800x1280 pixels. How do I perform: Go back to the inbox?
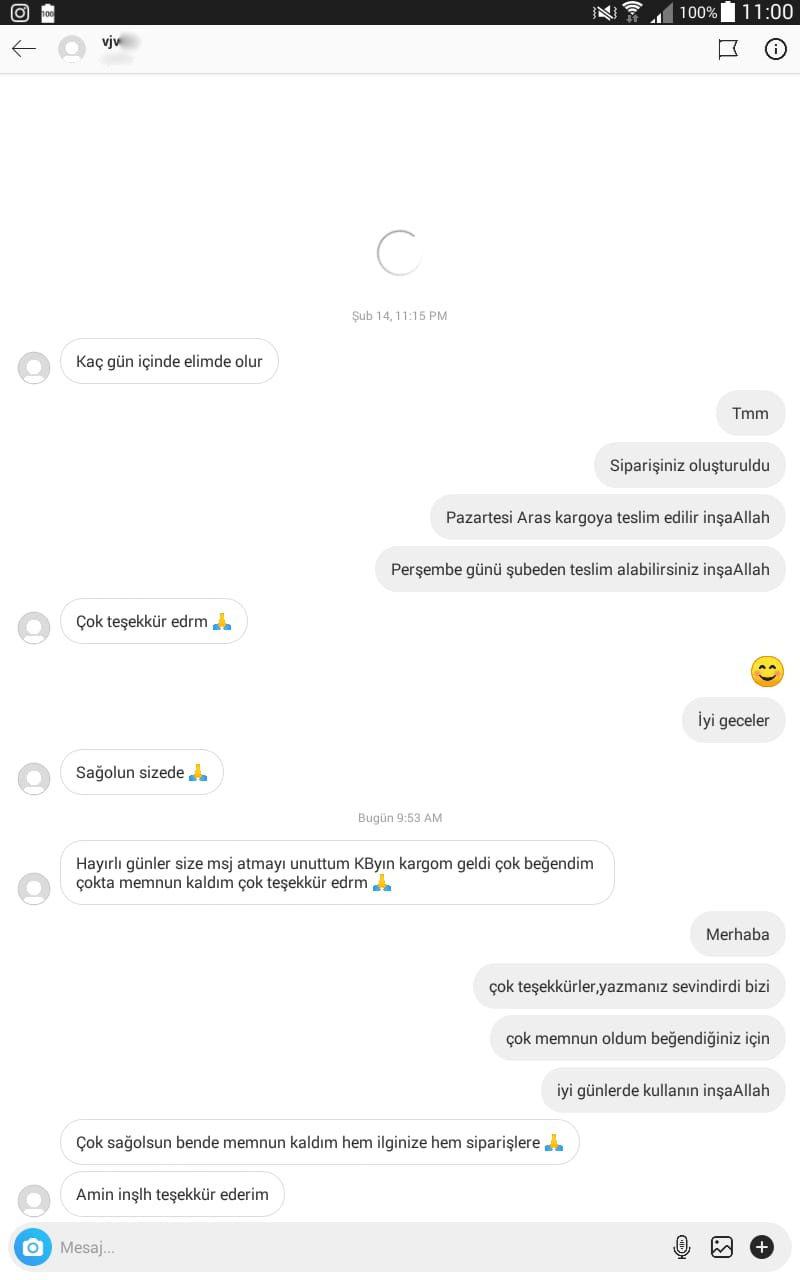pos(24,49)
